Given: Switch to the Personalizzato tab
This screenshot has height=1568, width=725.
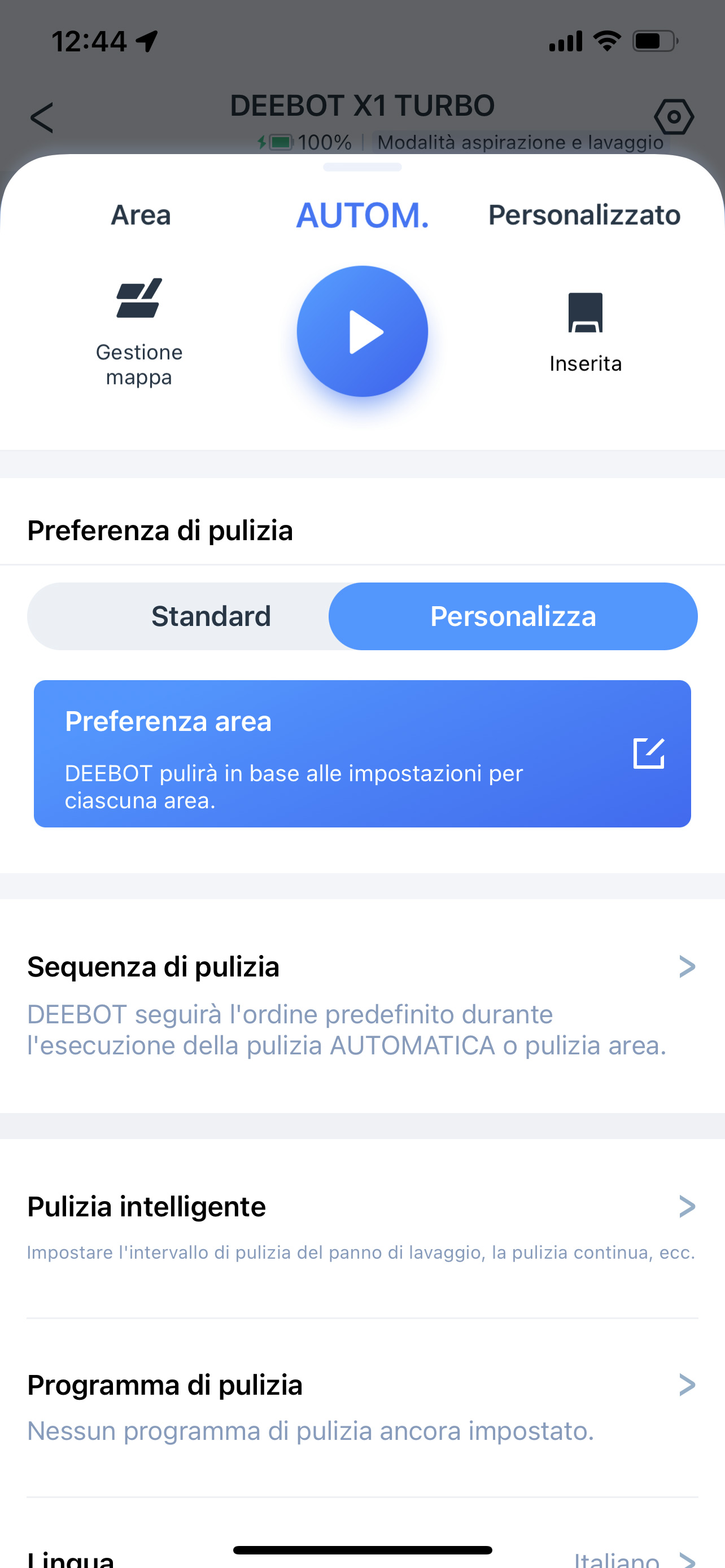Looking at the screenshot, I should tap(584, 215).
